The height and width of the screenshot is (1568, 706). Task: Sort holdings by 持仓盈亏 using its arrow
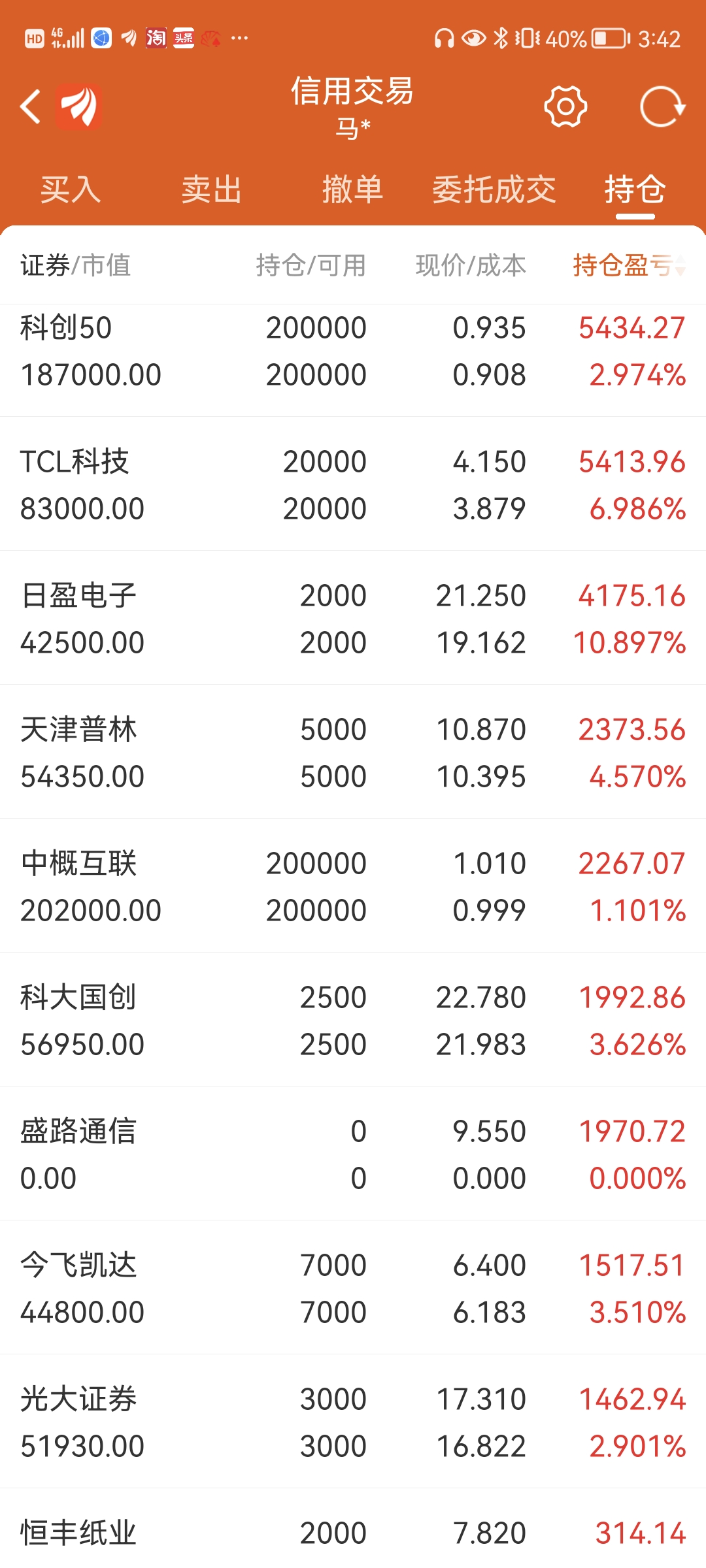(680, 265)
